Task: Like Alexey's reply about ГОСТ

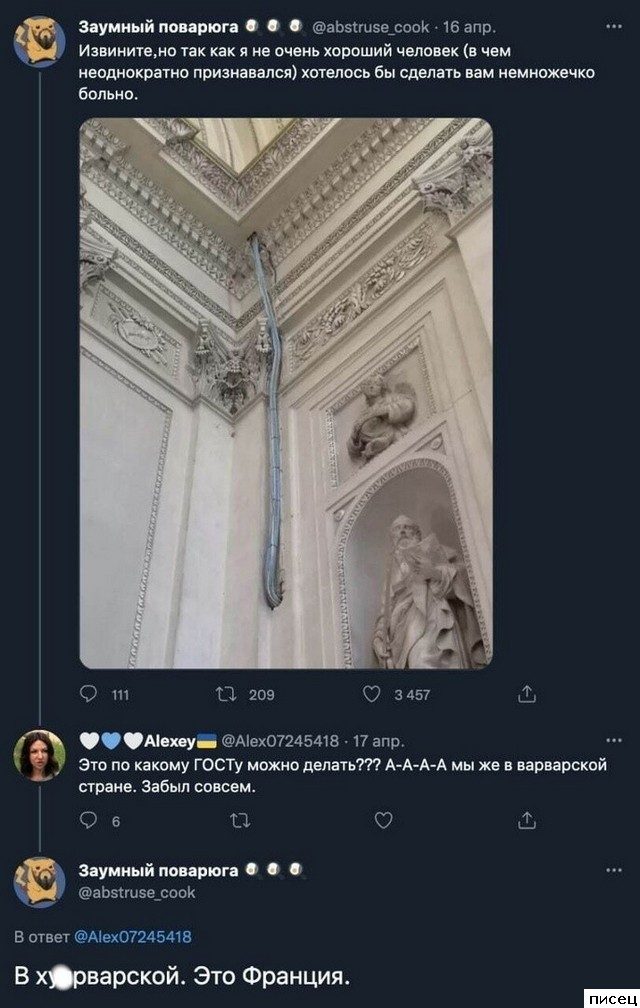Action: click(x=383, y=820)
